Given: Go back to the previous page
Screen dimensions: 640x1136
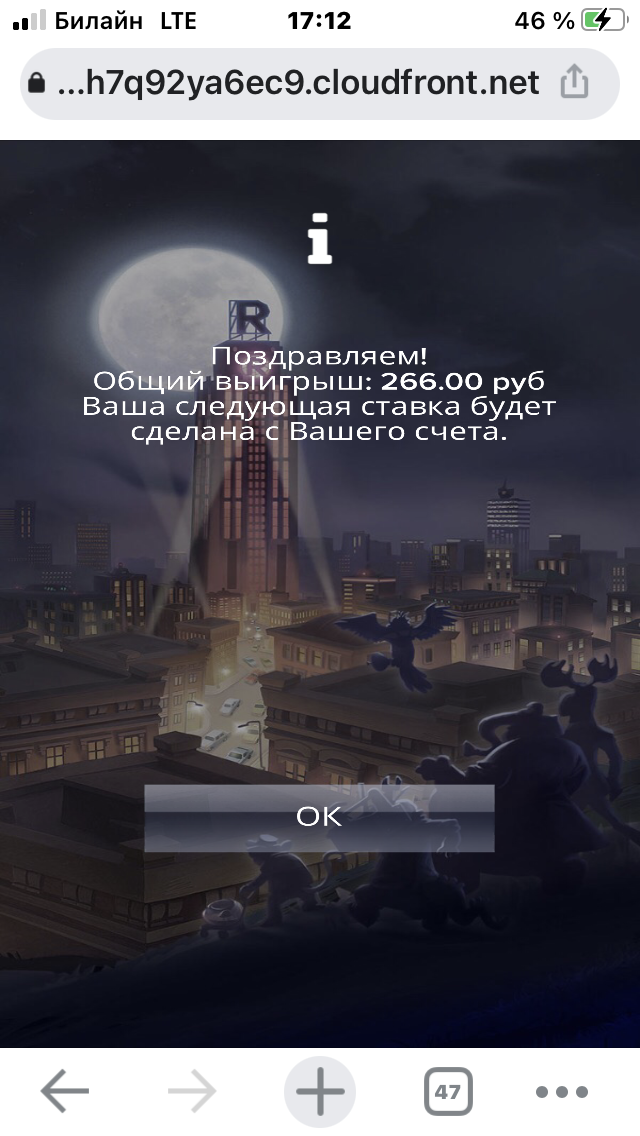Looking at the screenshot, I should pos(65,1091).
